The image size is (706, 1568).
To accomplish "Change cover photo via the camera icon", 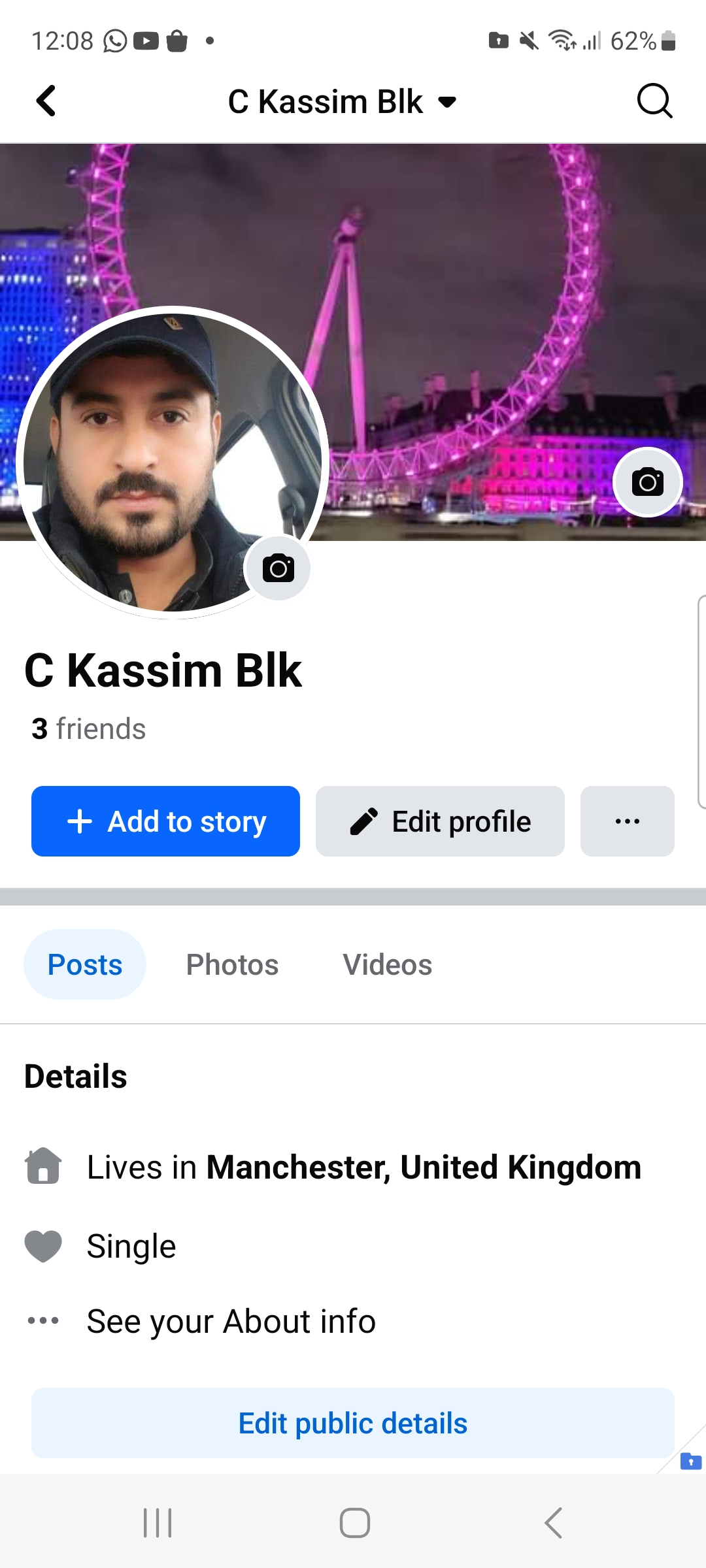I will point(648,482).
